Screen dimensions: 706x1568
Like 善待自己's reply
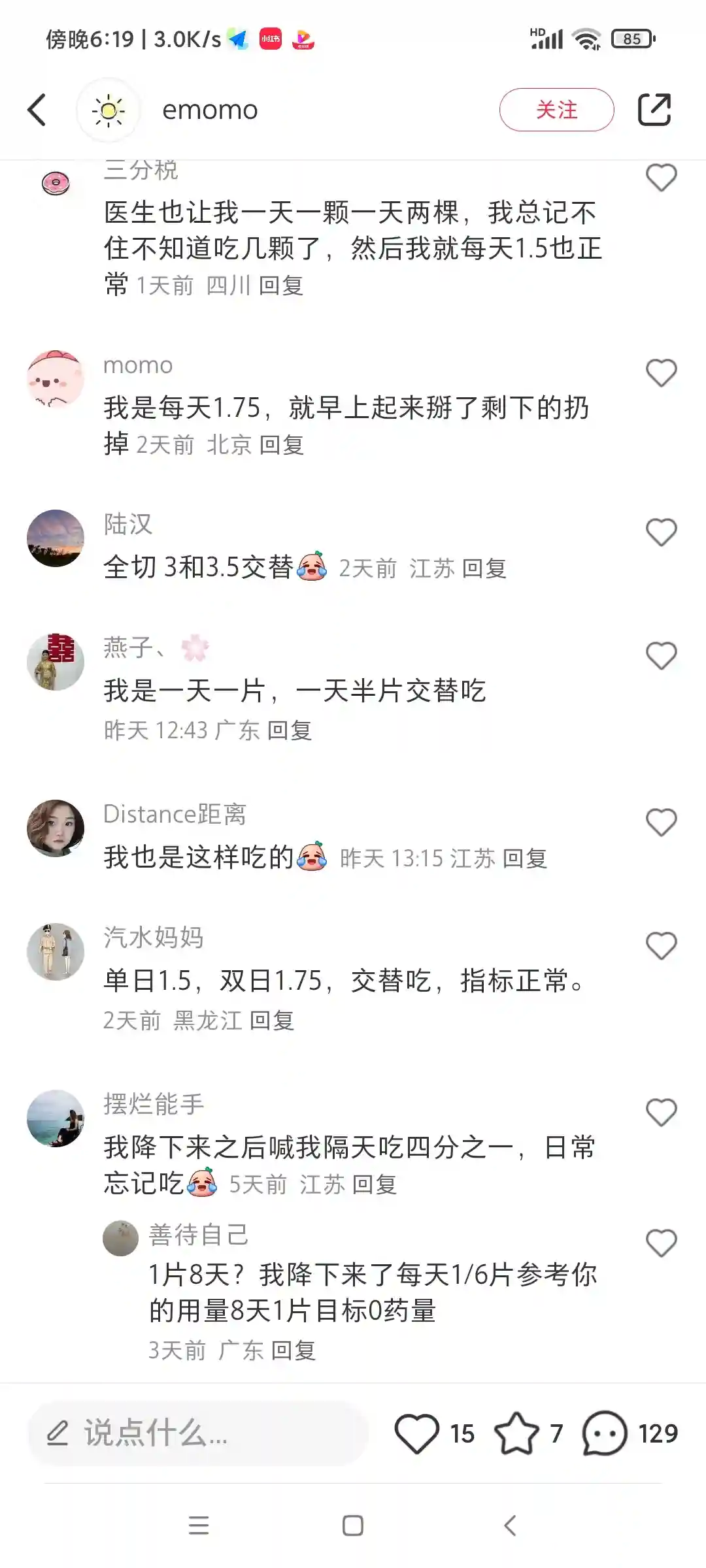(x=661, y=1243)
